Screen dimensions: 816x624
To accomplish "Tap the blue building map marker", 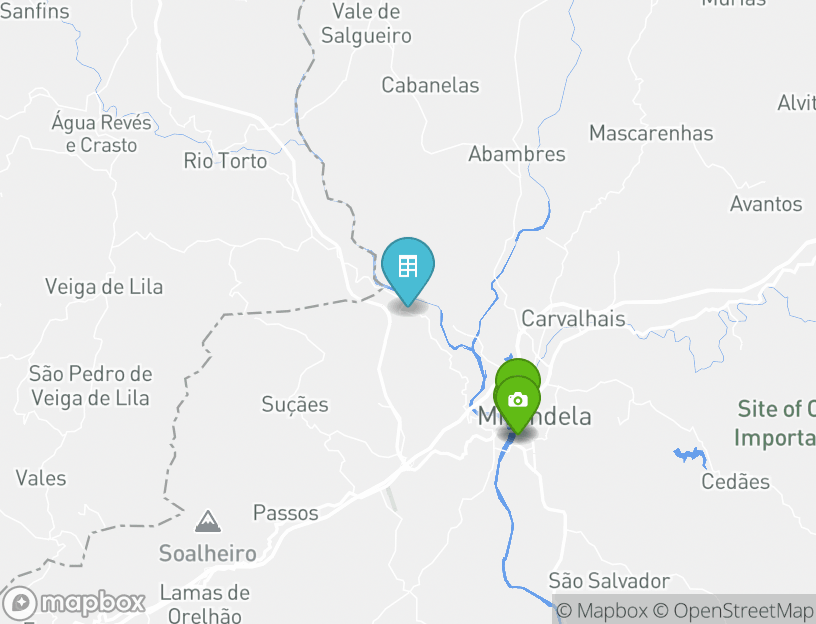I will (408, 267).
